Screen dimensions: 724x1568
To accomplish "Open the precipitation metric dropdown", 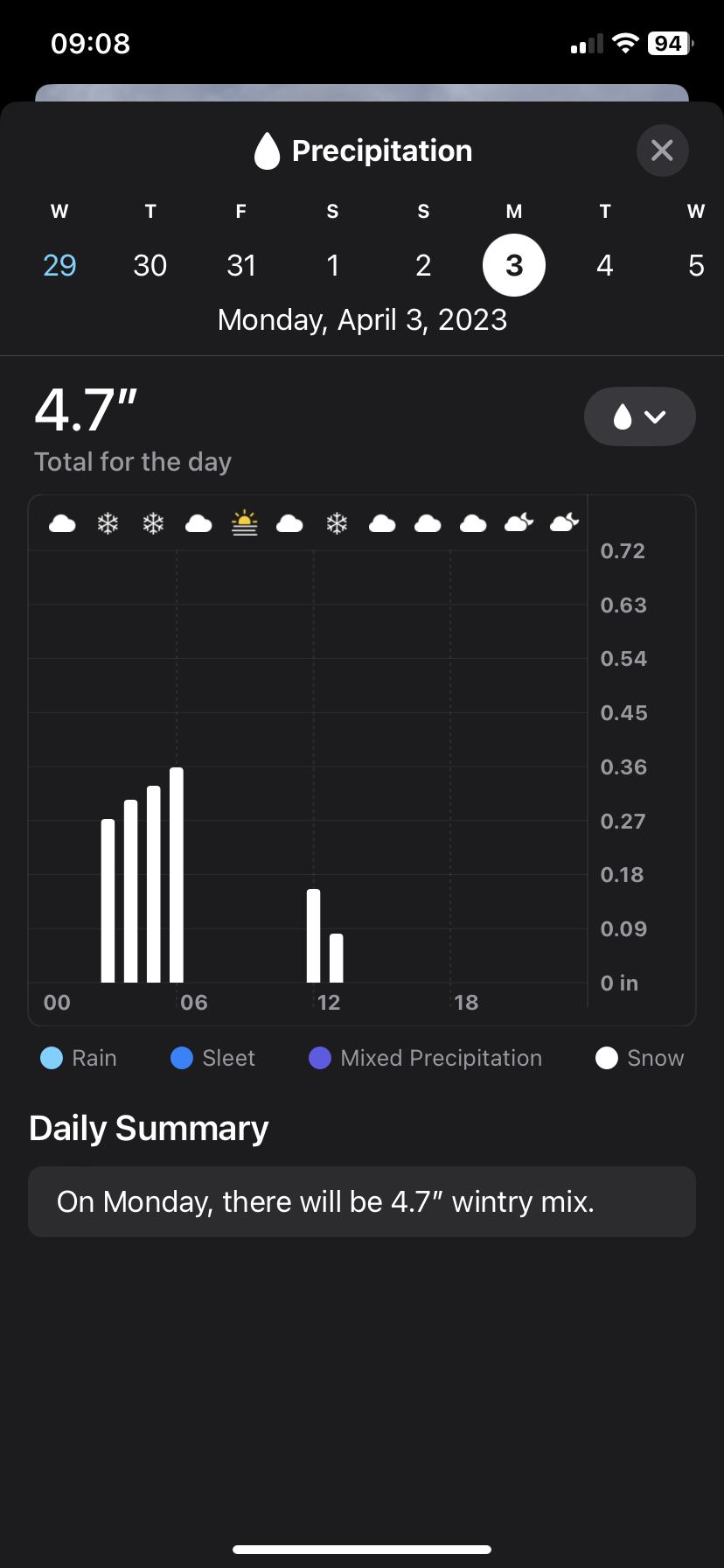I will pos(639,416).
